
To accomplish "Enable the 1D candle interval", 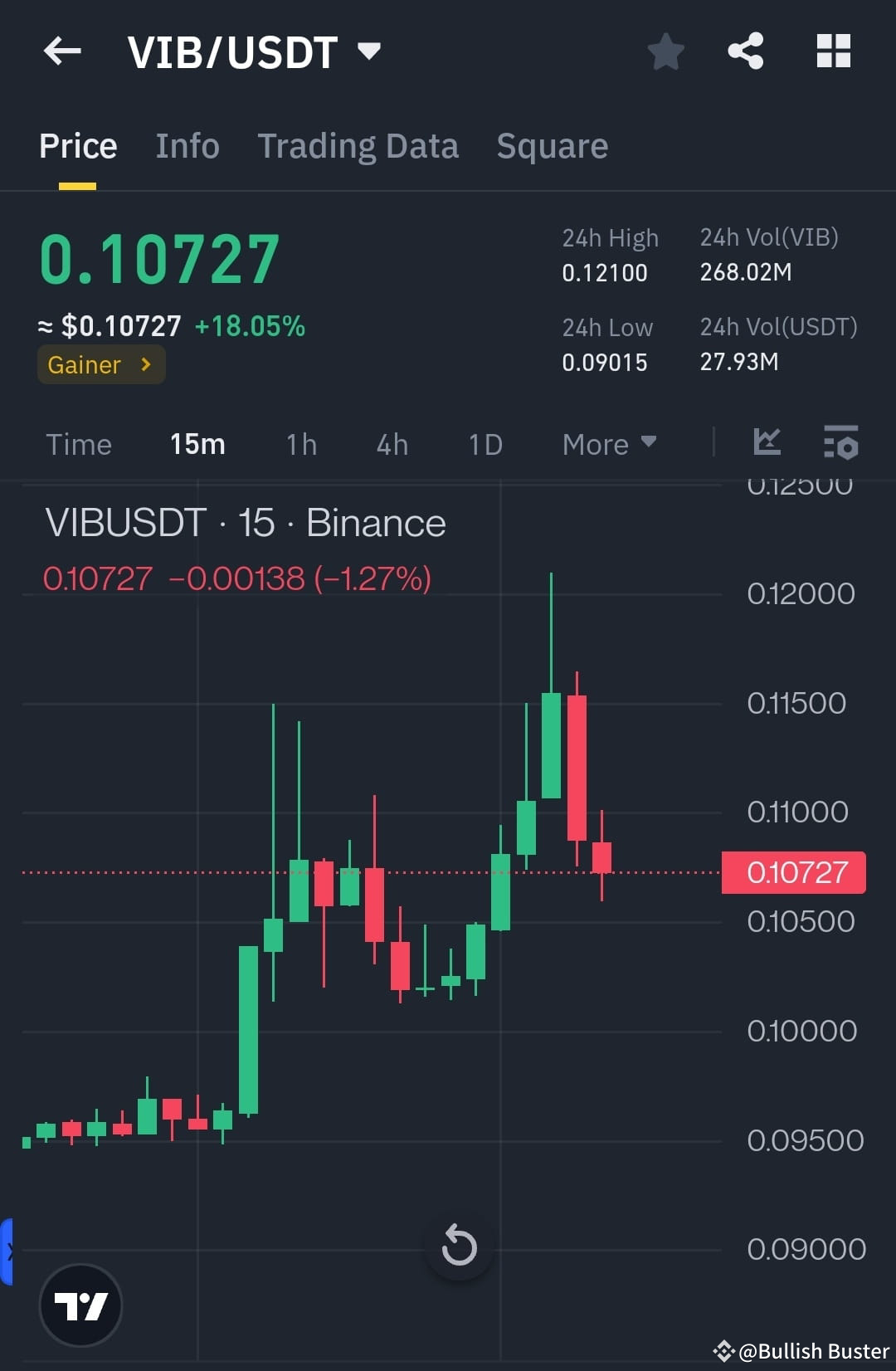I will pos(485,444).
